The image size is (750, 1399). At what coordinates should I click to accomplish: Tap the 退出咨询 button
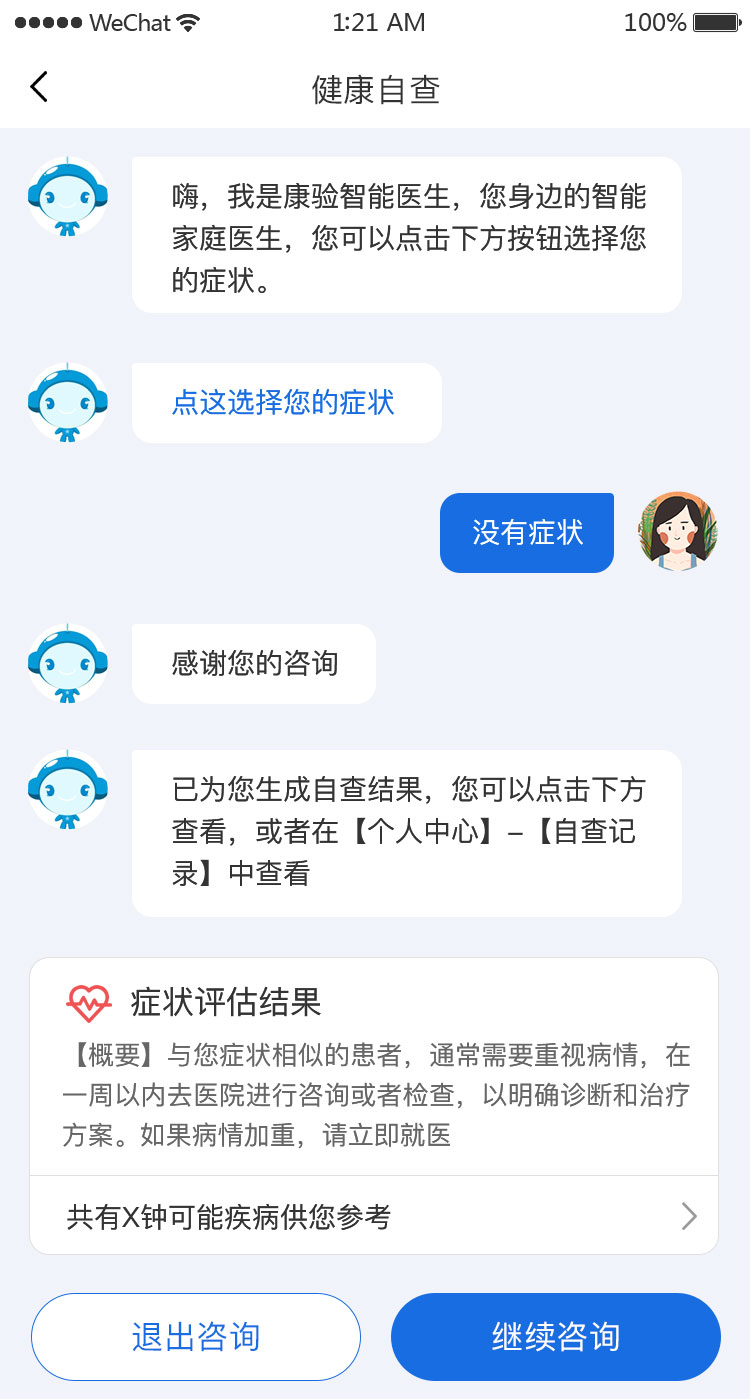tap(196, 1337)
